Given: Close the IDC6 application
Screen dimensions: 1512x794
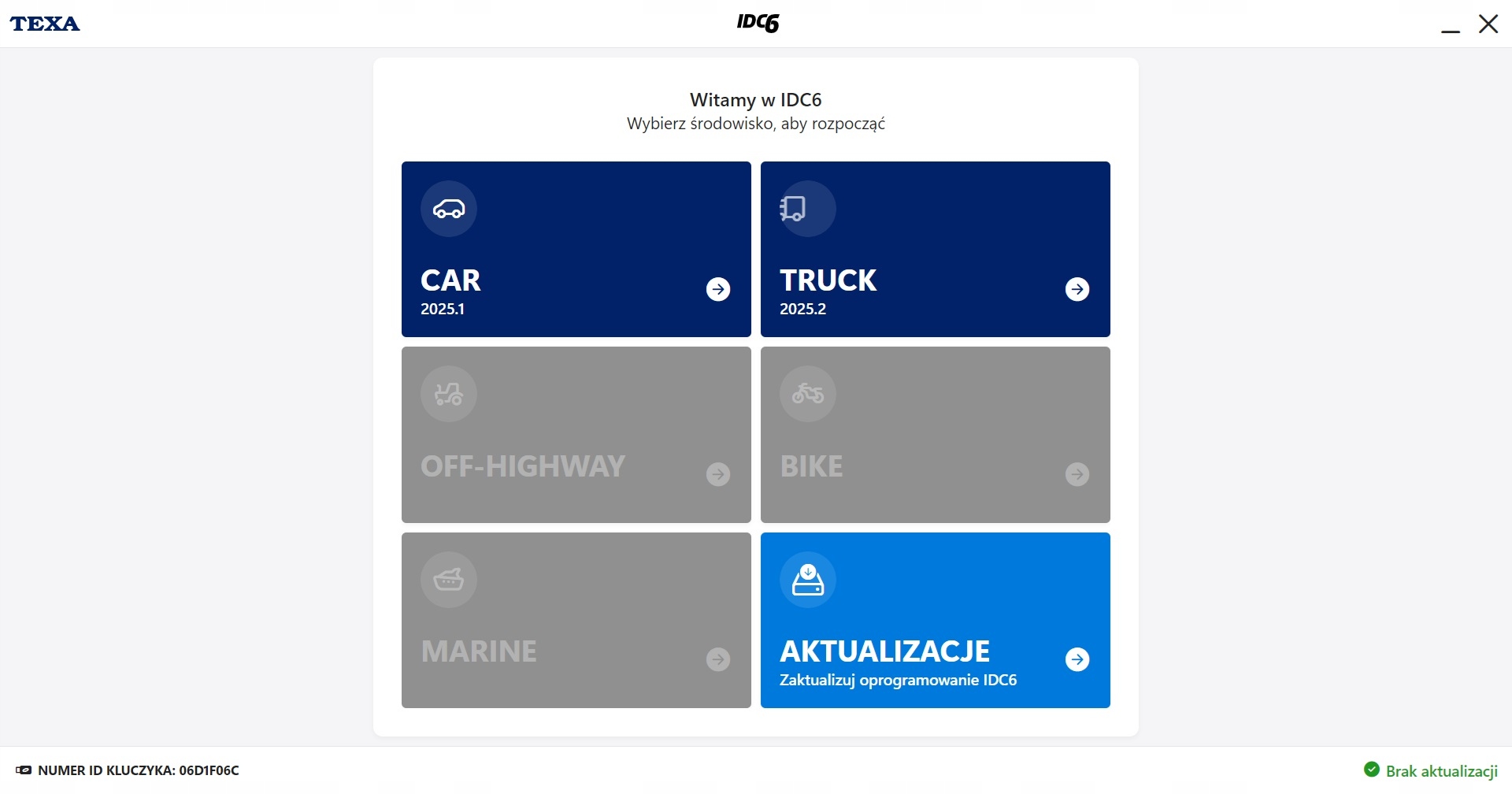Looking at the screenshot, I should pos(1488,24).
